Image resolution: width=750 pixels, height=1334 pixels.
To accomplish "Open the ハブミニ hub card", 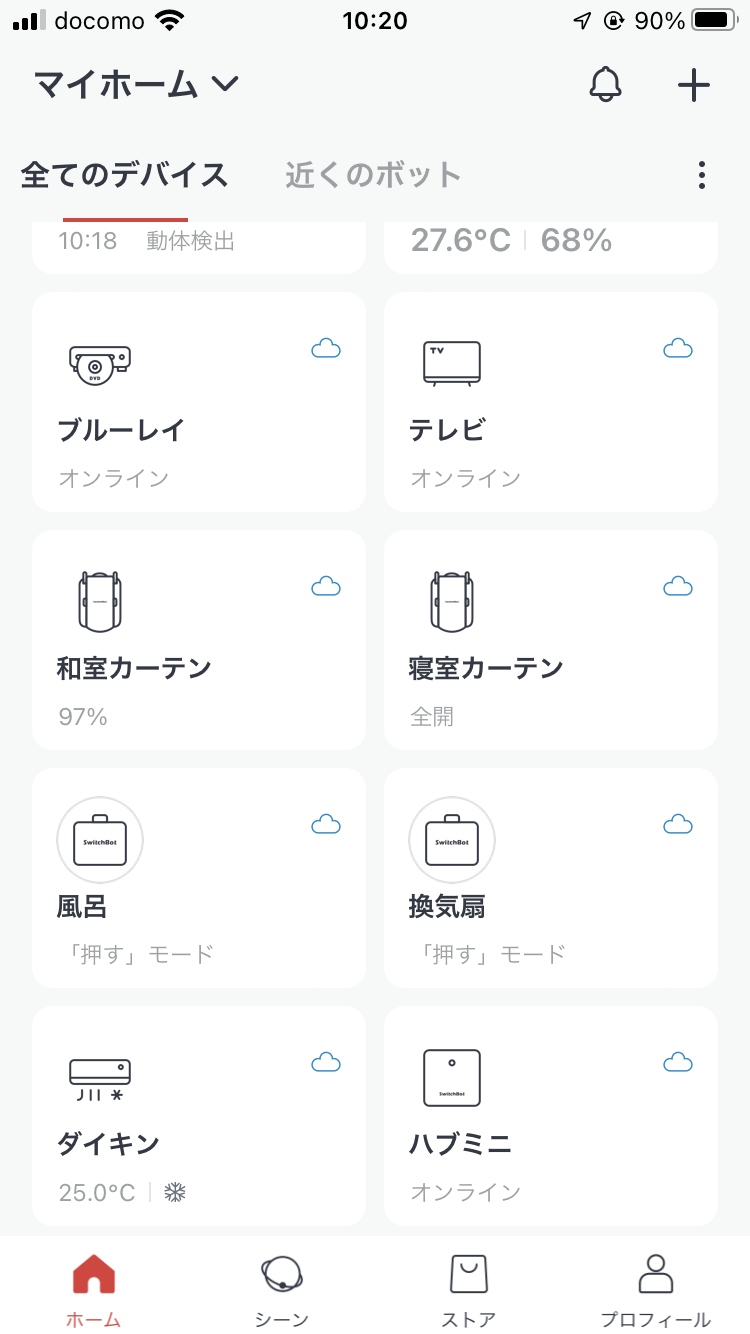I will click(x=551, y=1116).
